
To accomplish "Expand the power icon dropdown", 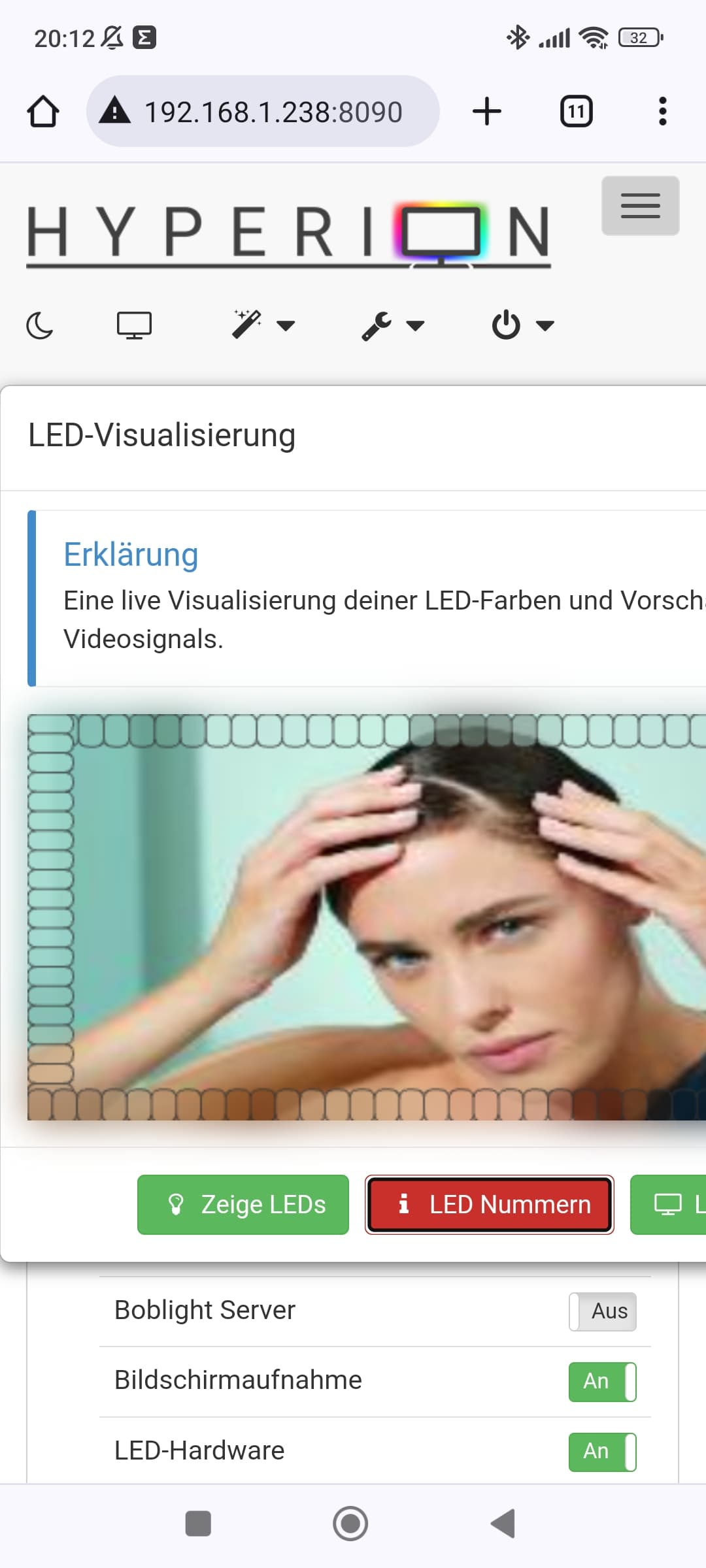I will click(x=523, y=325).
